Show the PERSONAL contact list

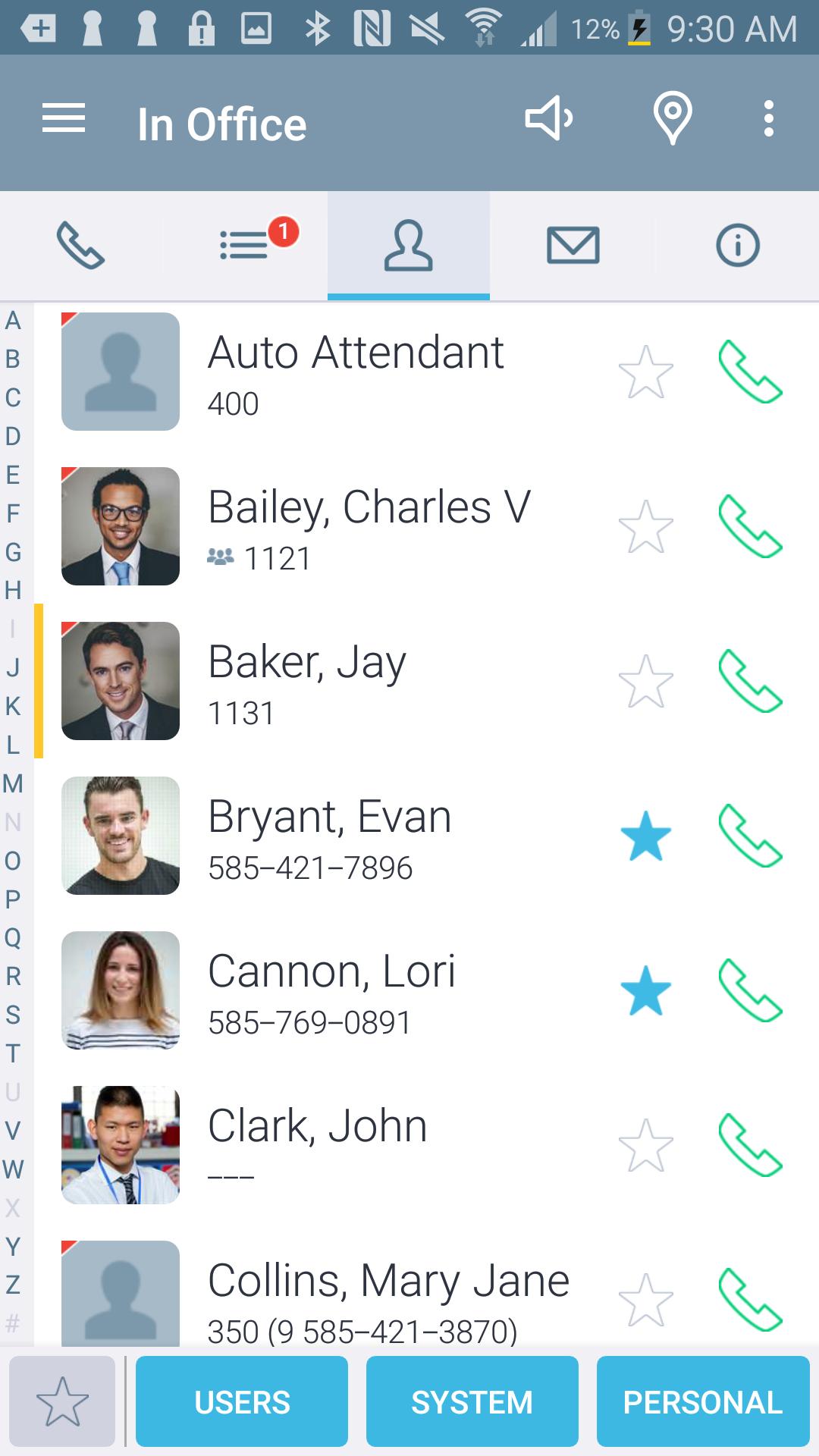[x=702, y=1401]
